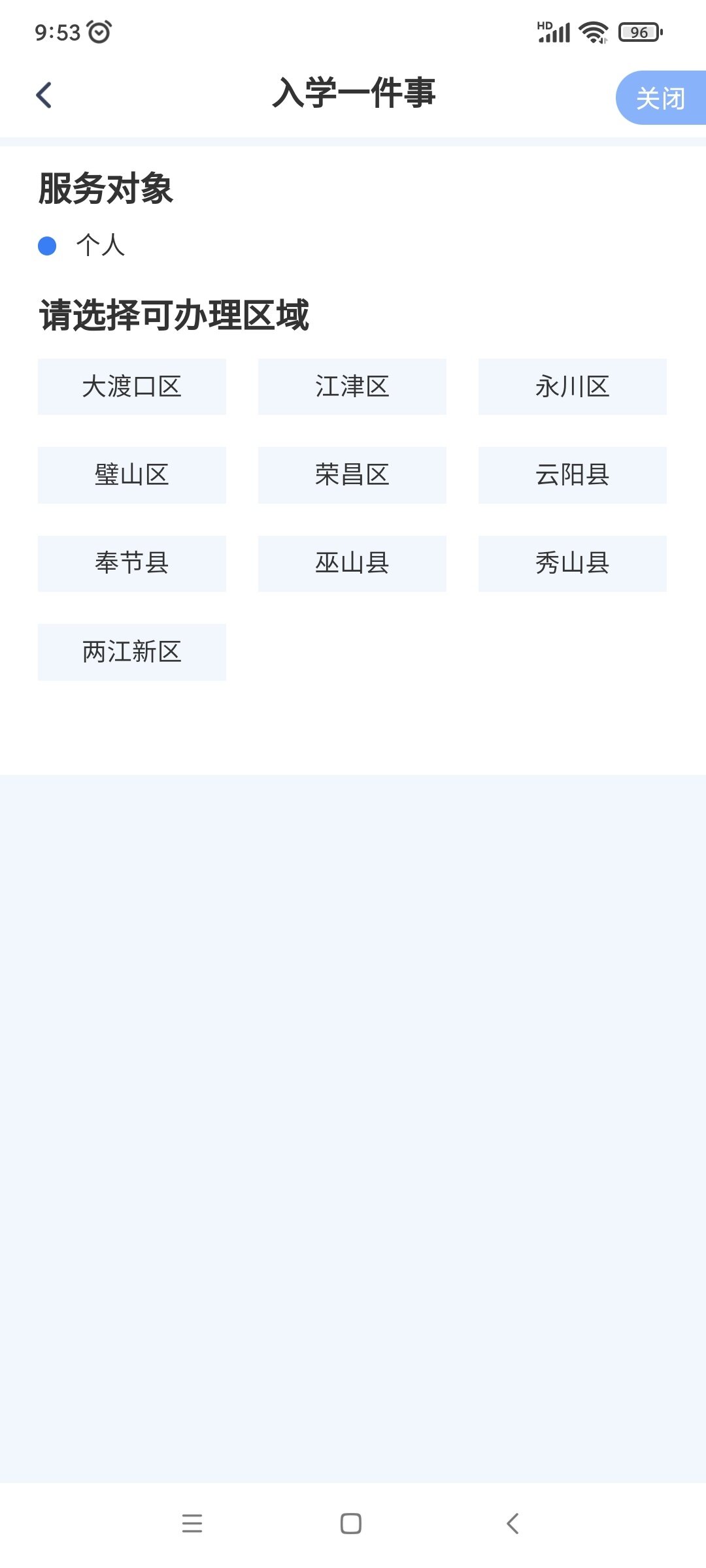Go back using the top-left arrow

(44, 95)
